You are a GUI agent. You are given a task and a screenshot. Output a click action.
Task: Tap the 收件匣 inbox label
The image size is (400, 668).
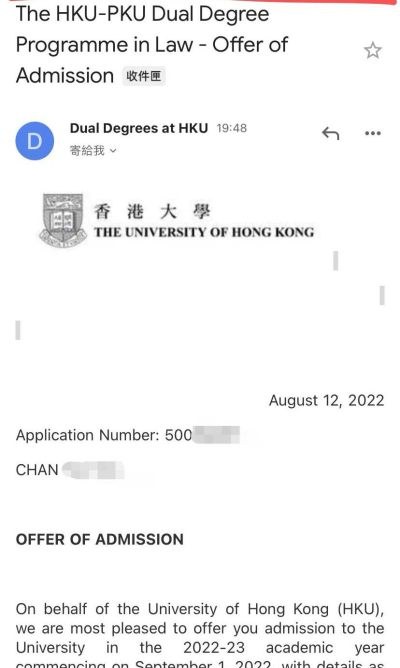(x=144, y=76)
